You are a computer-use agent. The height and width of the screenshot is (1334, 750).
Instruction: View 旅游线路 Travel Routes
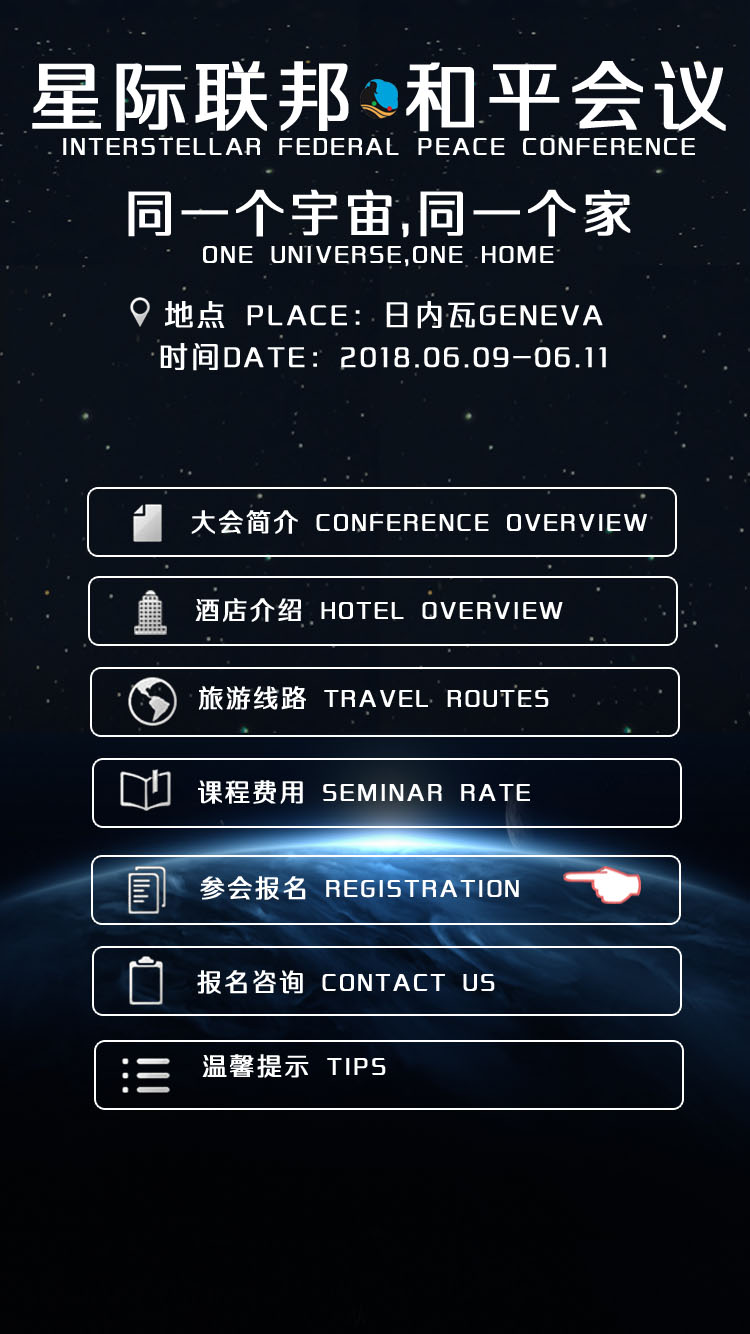385,702
